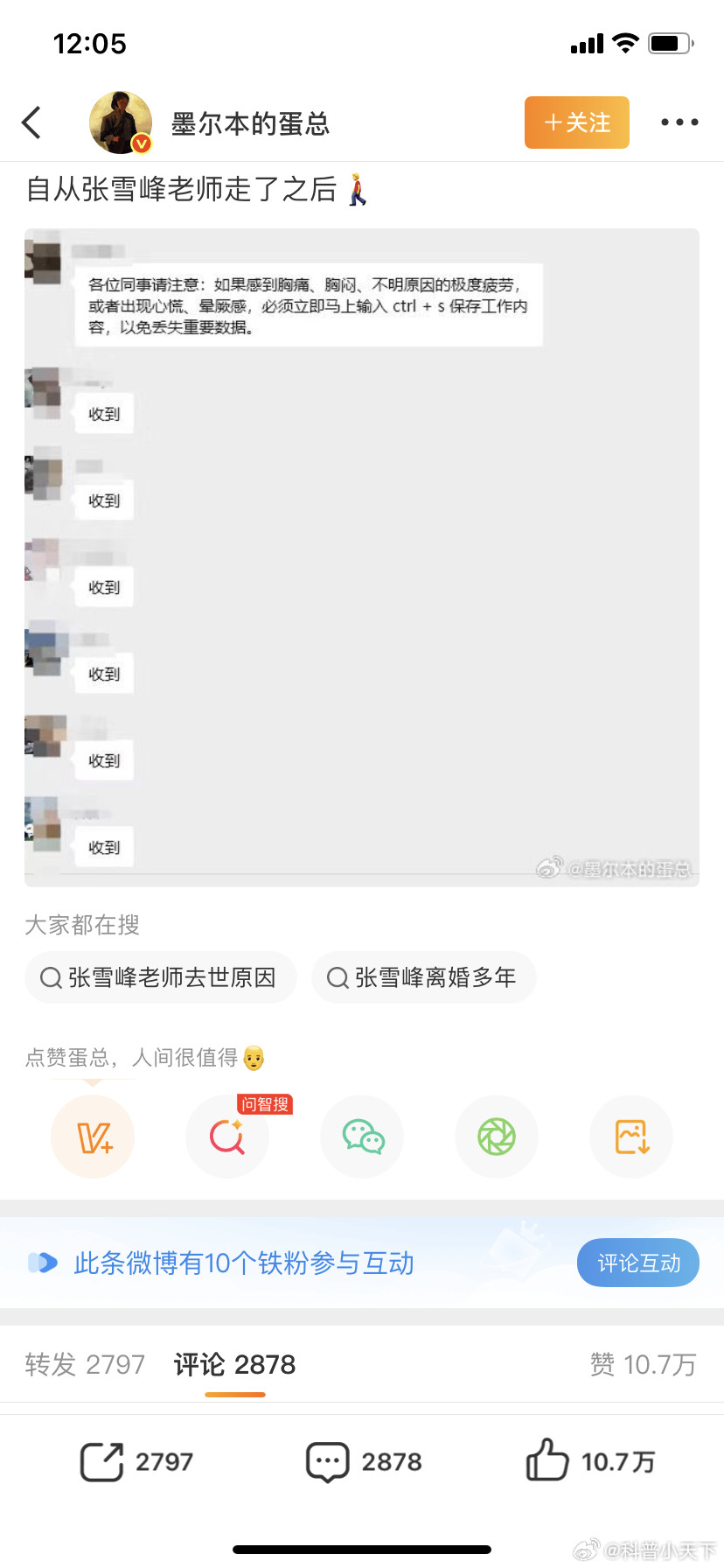This screenshot has height=1568, width=724.
Task: Share the post via the WeChat icon
Action: tap(362, 1136)
